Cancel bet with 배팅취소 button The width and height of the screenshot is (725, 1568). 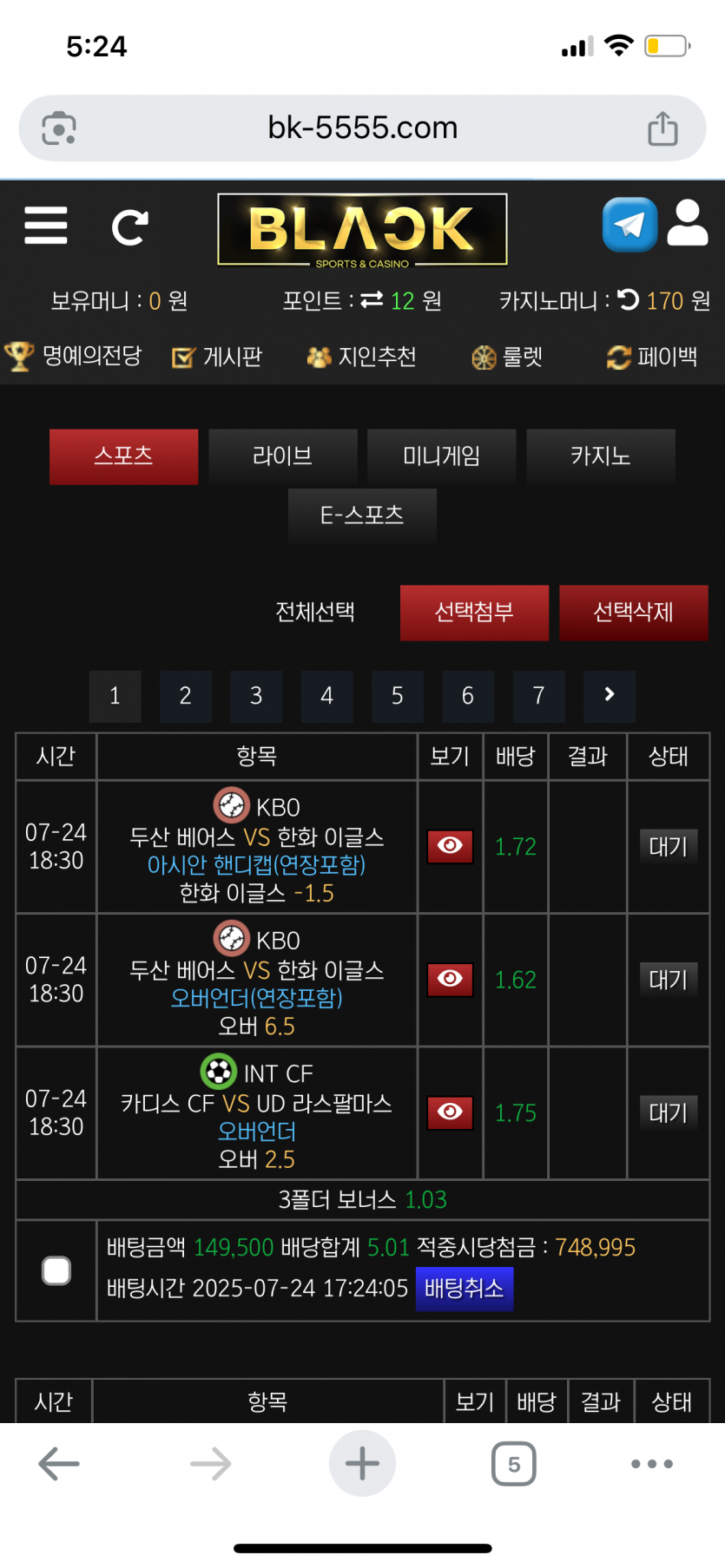(x=464, y=1289)
